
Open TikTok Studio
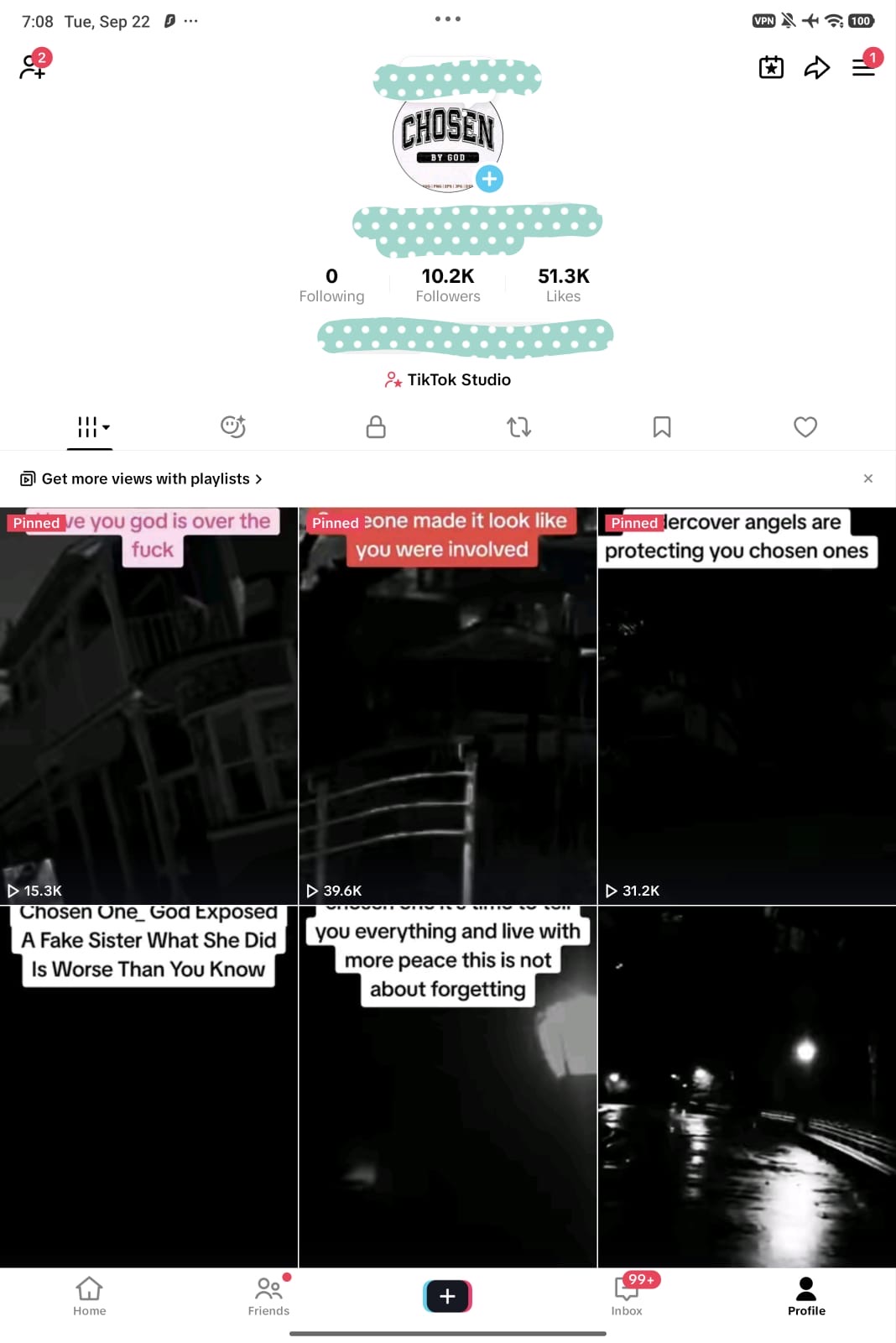click(448, 379)
